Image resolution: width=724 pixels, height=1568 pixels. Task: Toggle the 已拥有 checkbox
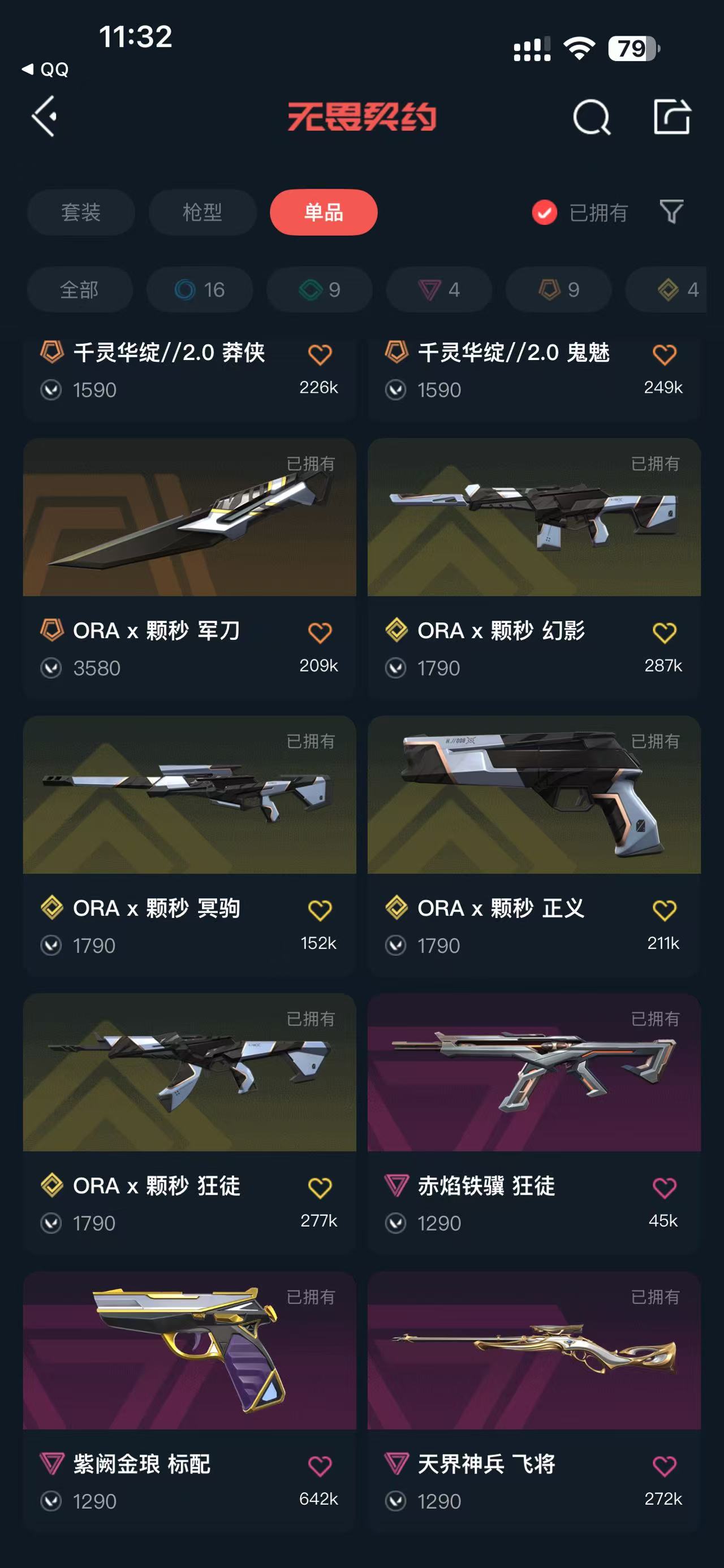click(544, 213)
